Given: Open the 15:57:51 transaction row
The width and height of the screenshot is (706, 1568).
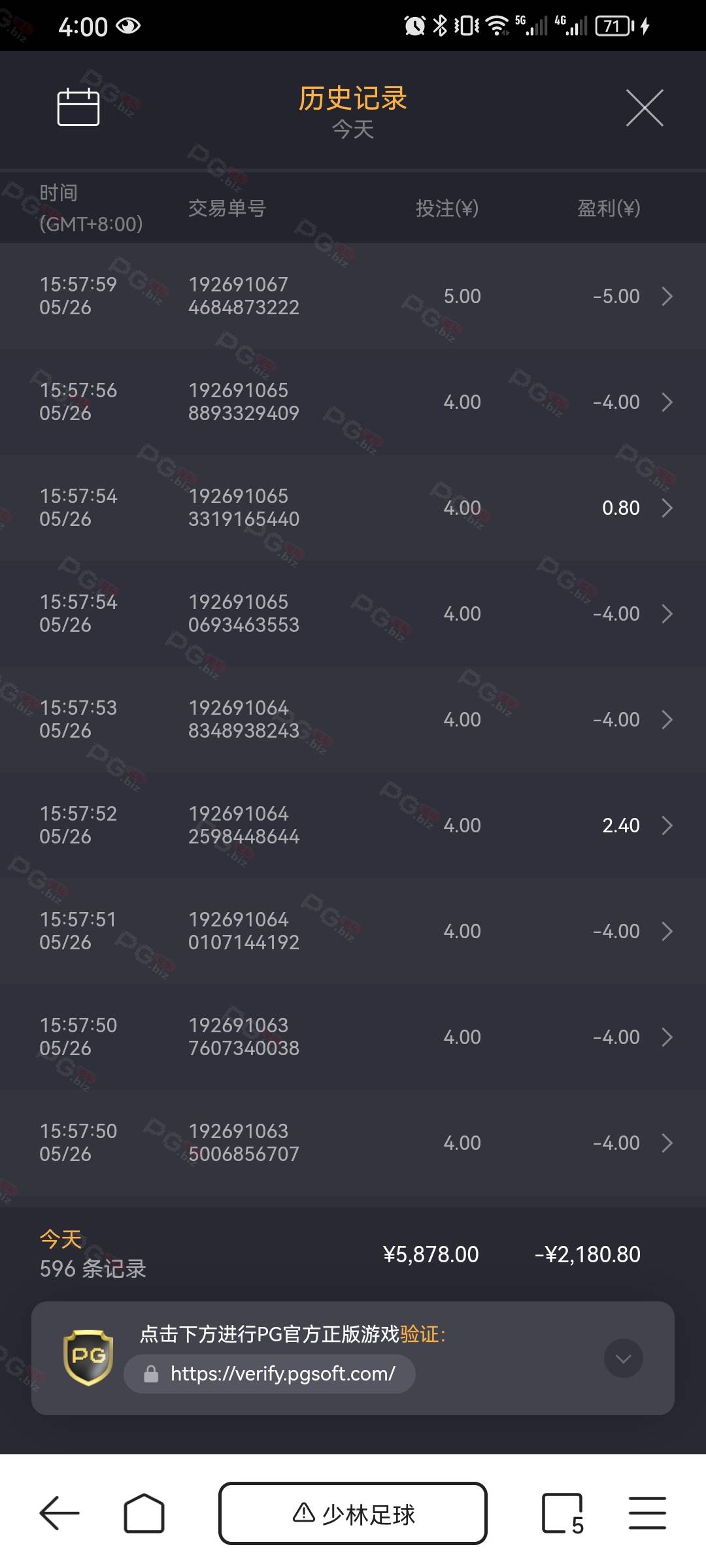Looking at the screenshot, I should pyautogui.click(x=353, y=931).
